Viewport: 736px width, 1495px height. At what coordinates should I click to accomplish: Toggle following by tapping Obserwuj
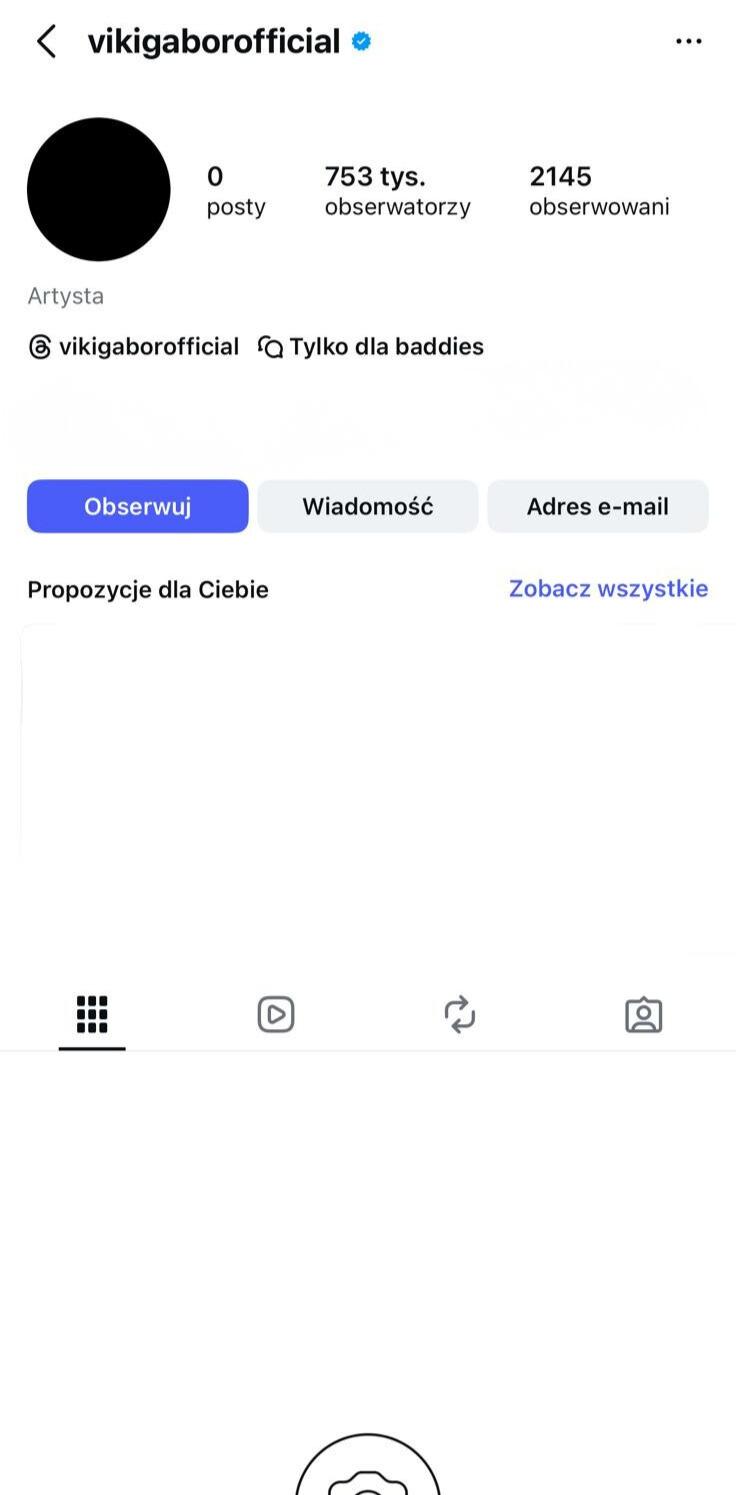pos(137,506)
